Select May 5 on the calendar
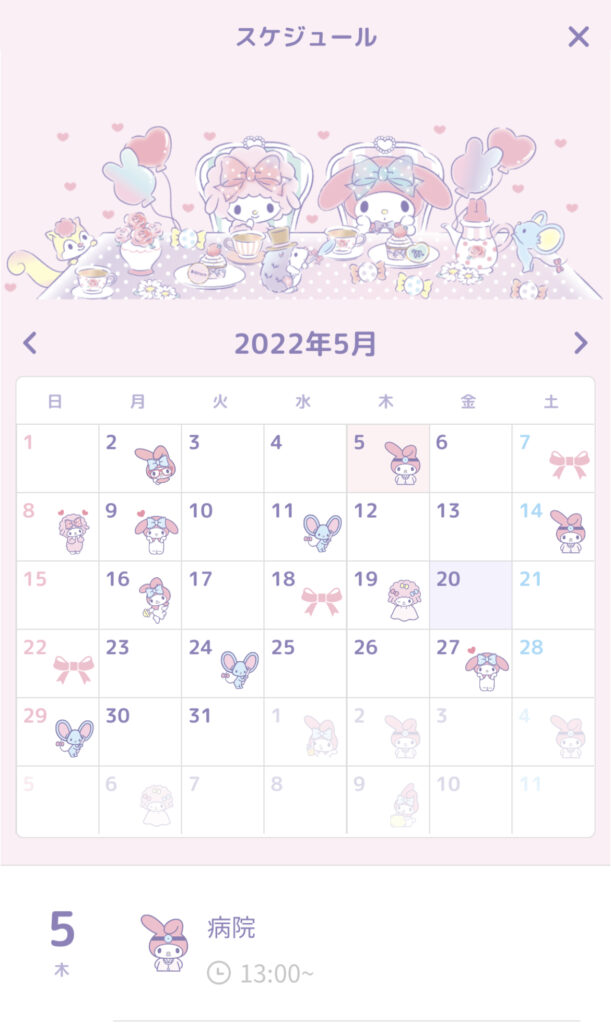Image resolution: width=611 pixels, height=1024 pixels. tap(388, 458)
